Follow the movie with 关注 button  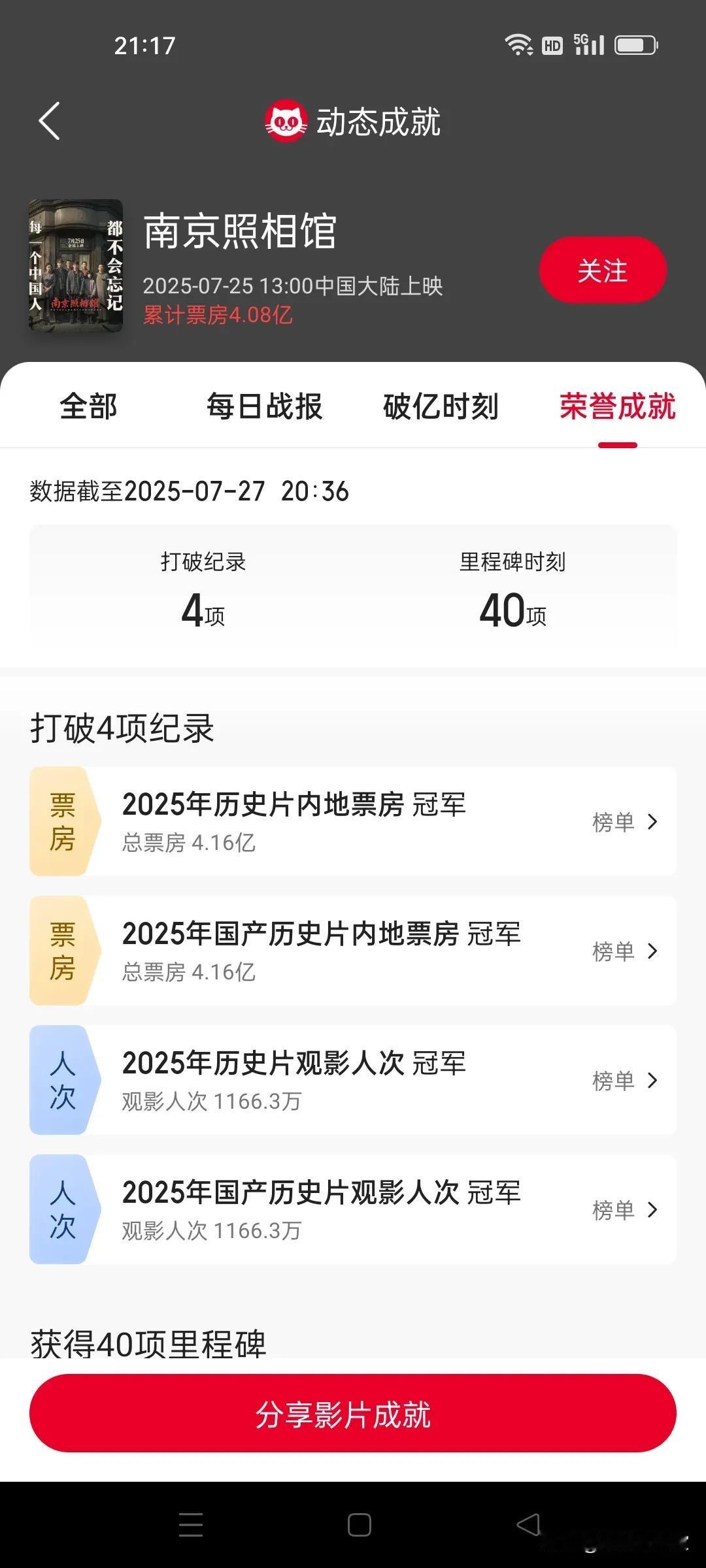(603, 270)
